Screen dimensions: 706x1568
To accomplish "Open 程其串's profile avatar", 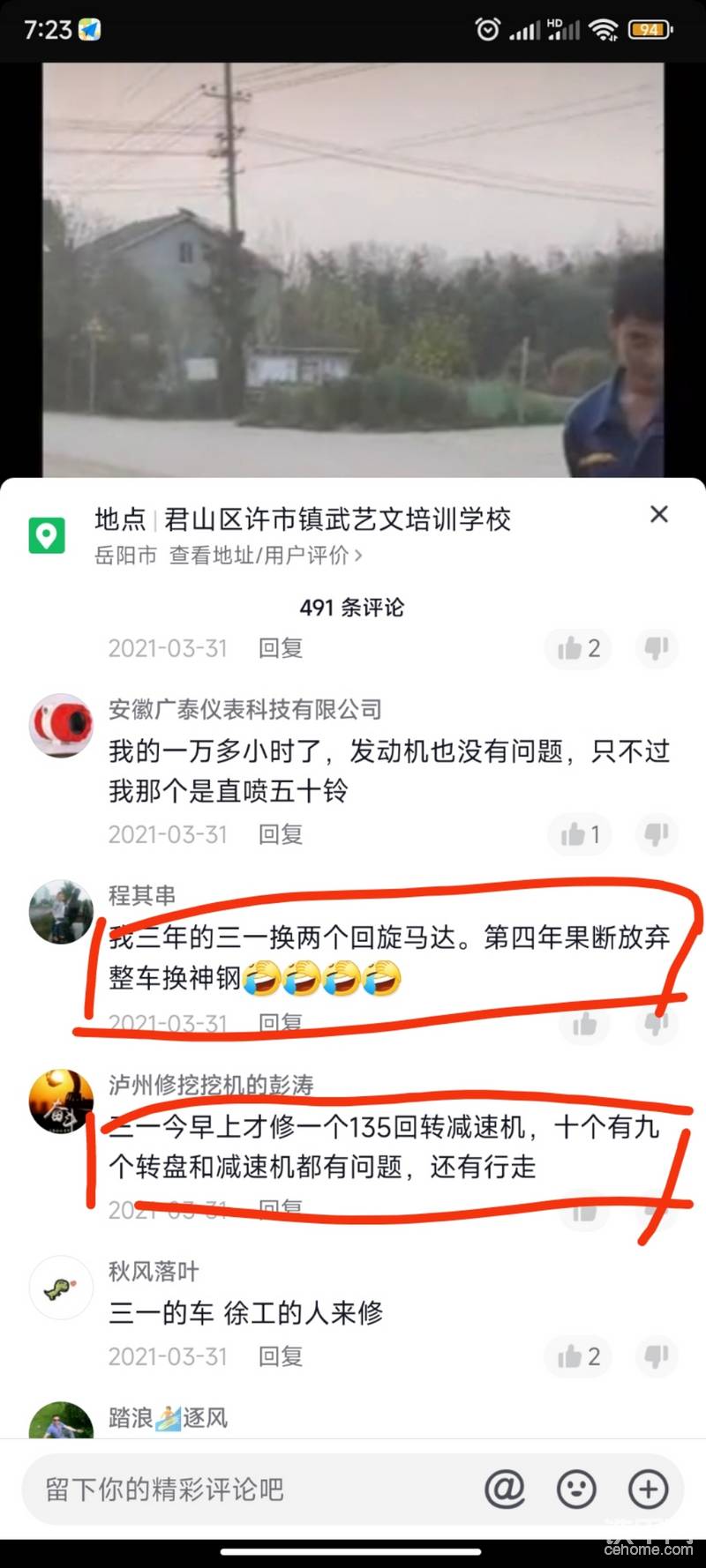I will (61, 912).
